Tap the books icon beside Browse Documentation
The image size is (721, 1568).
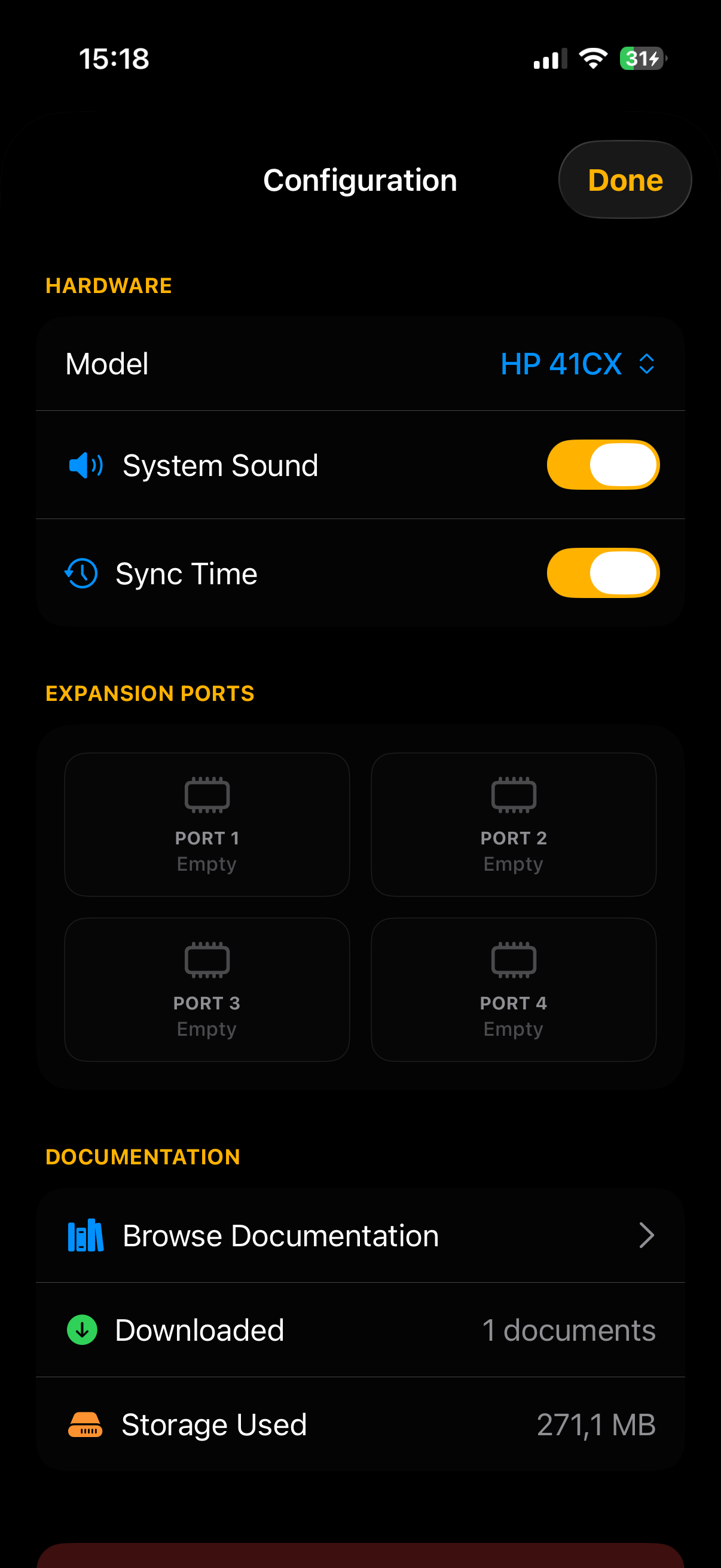pyautogui.click(x=84, y=1235)
